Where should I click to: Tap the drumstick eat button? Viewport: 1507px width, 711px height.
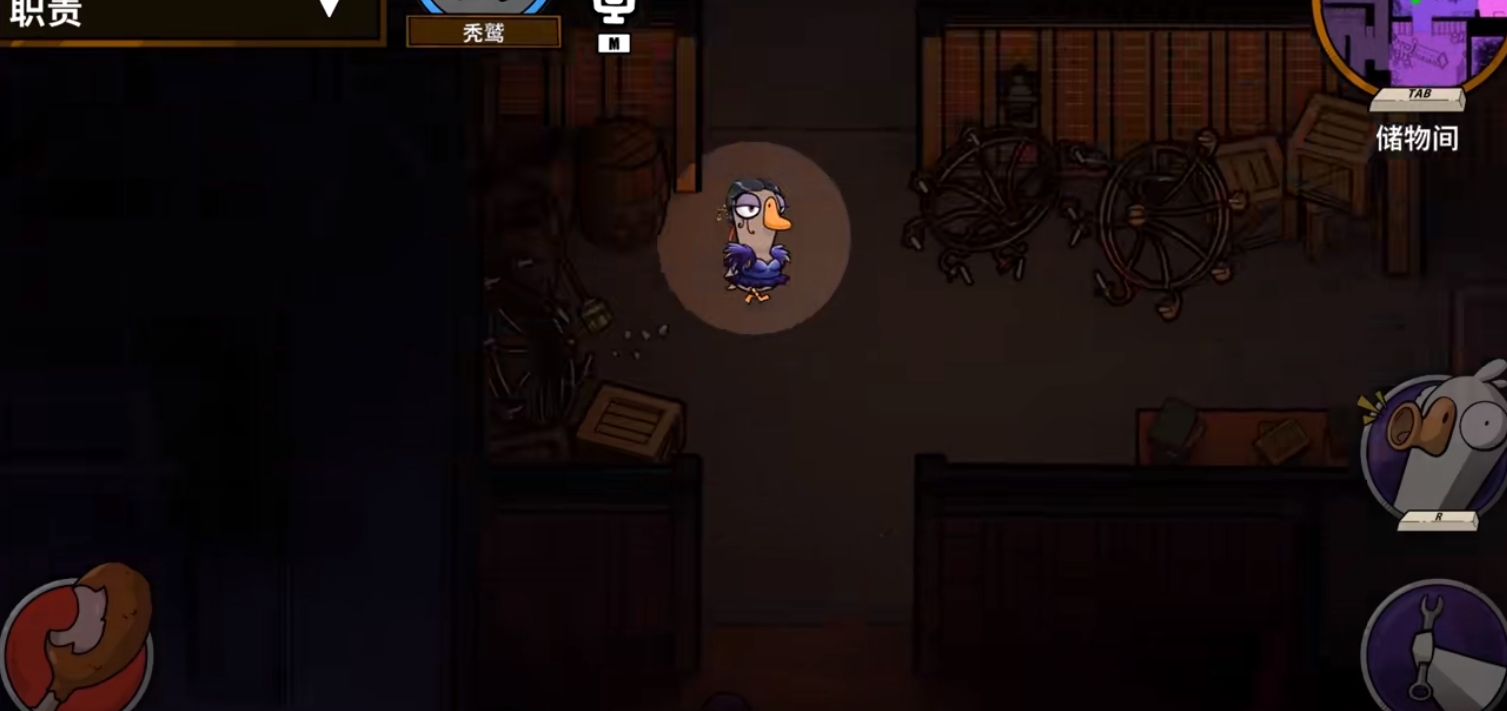point(80,640)
